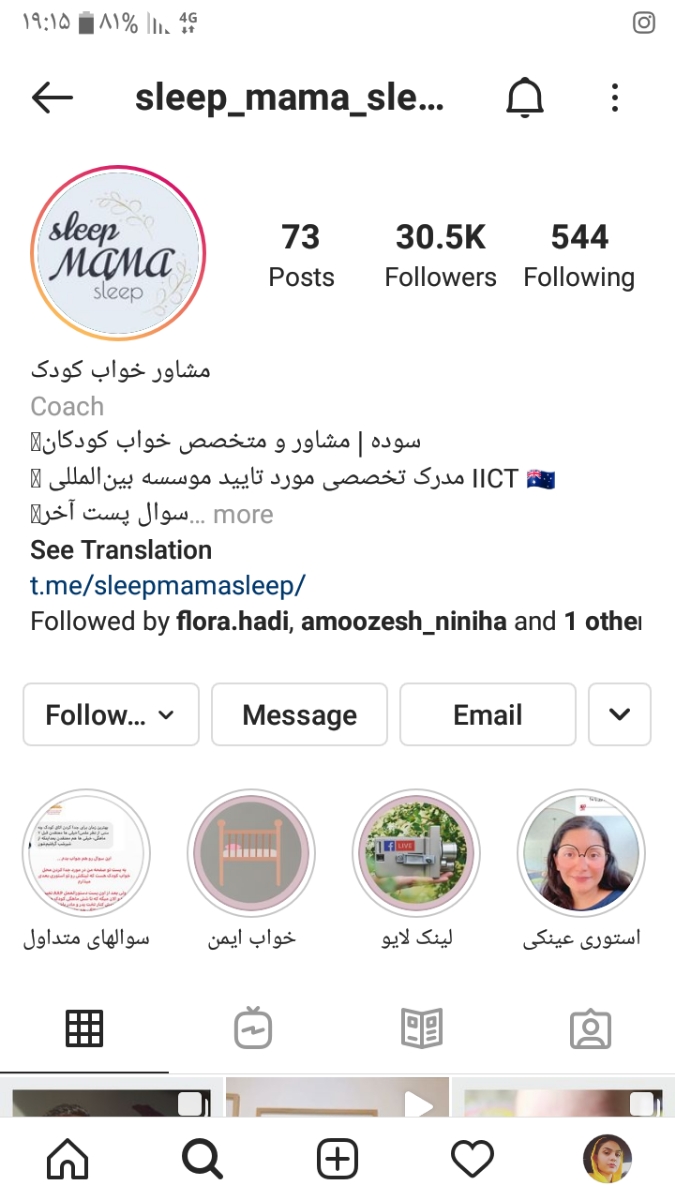Expand the bio with 'more'
The height and width of the screenshot is (1200, 675).
[242, 514]
